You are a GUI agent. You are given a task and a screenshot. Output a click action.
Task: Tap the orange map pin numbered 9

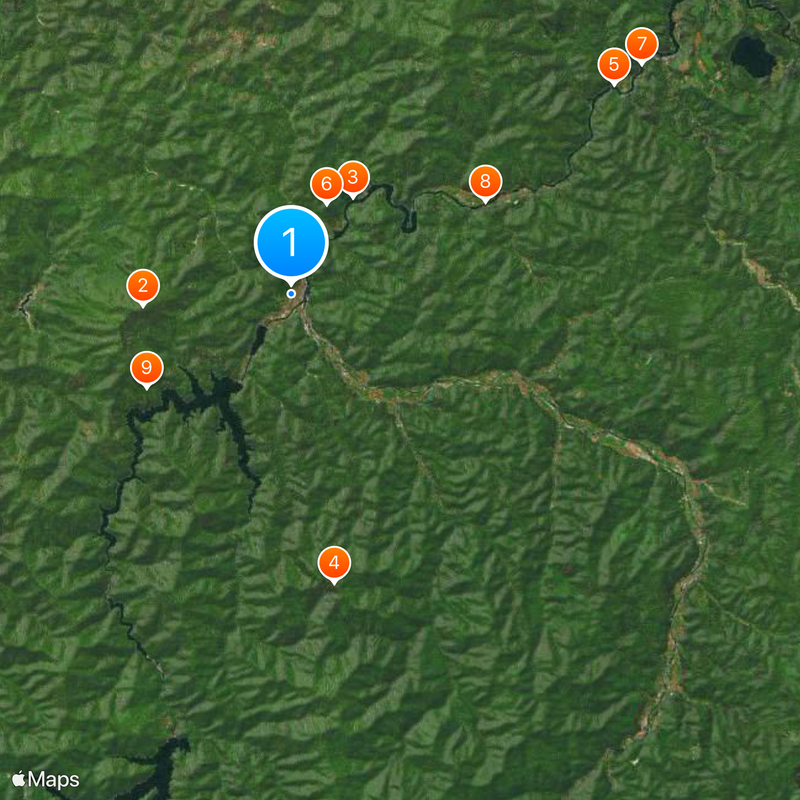pyautogui.click(x=147, y=369)
